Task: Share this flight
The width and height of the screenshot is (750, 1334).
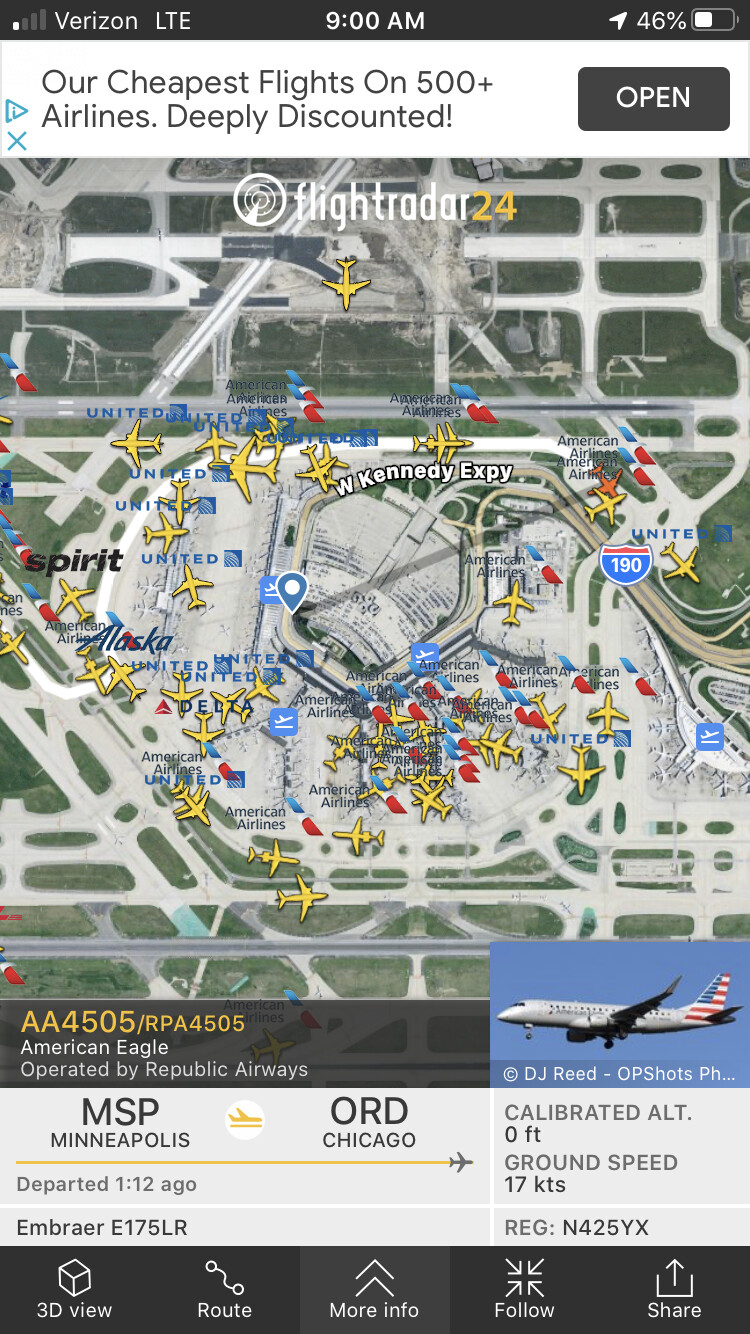Action: click(675, 1289)
